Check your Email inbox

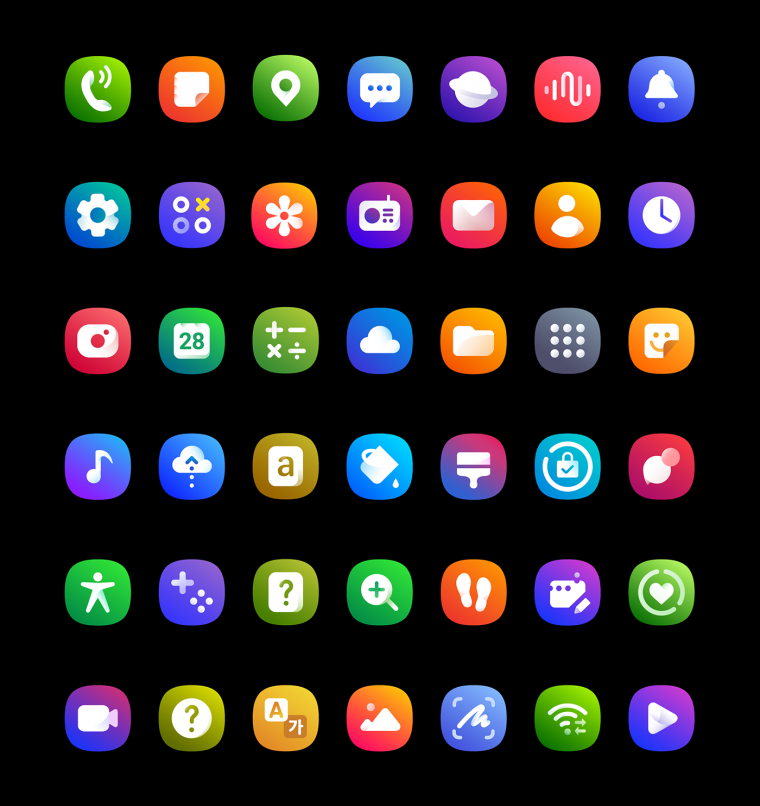472,215
